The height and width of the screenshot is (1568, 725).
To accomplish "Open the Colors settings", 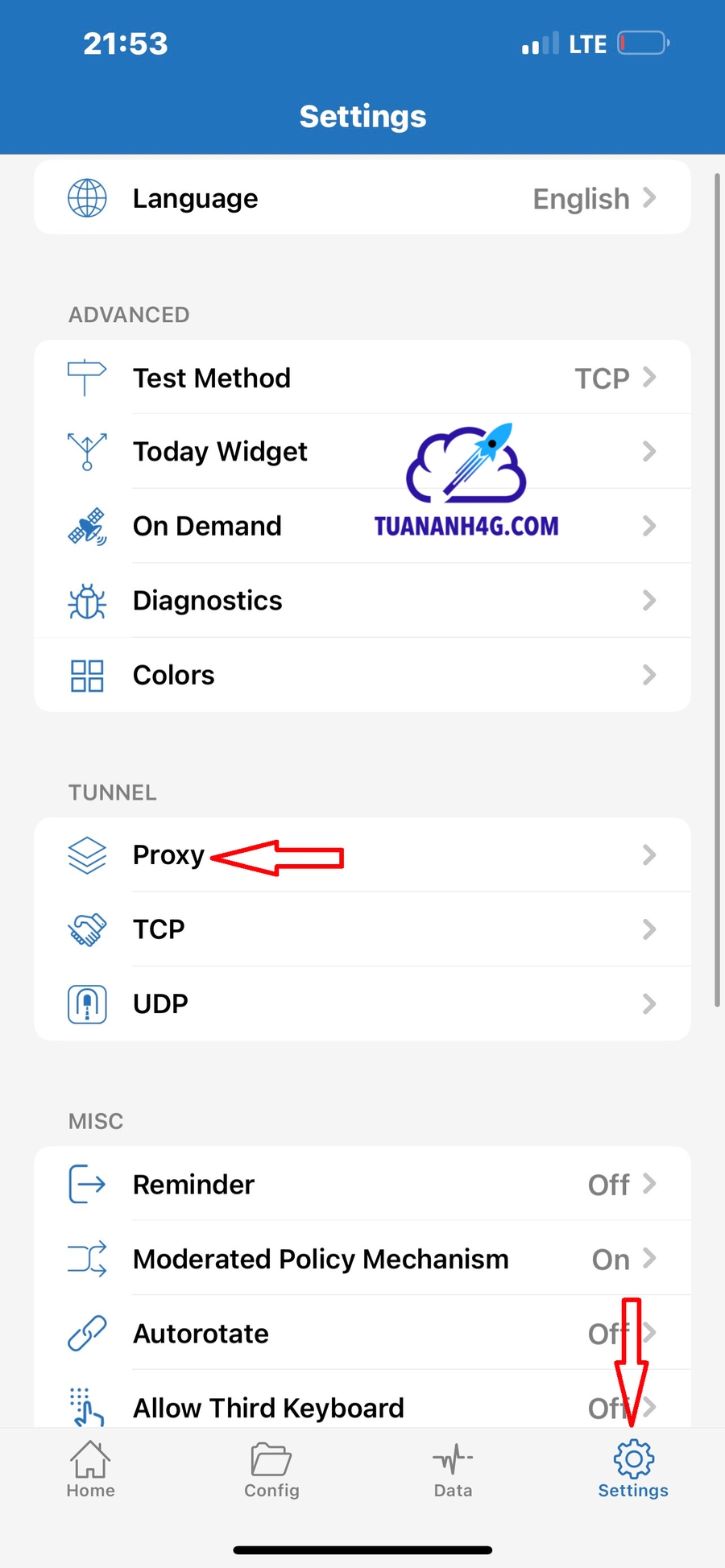I will point(362,675).
